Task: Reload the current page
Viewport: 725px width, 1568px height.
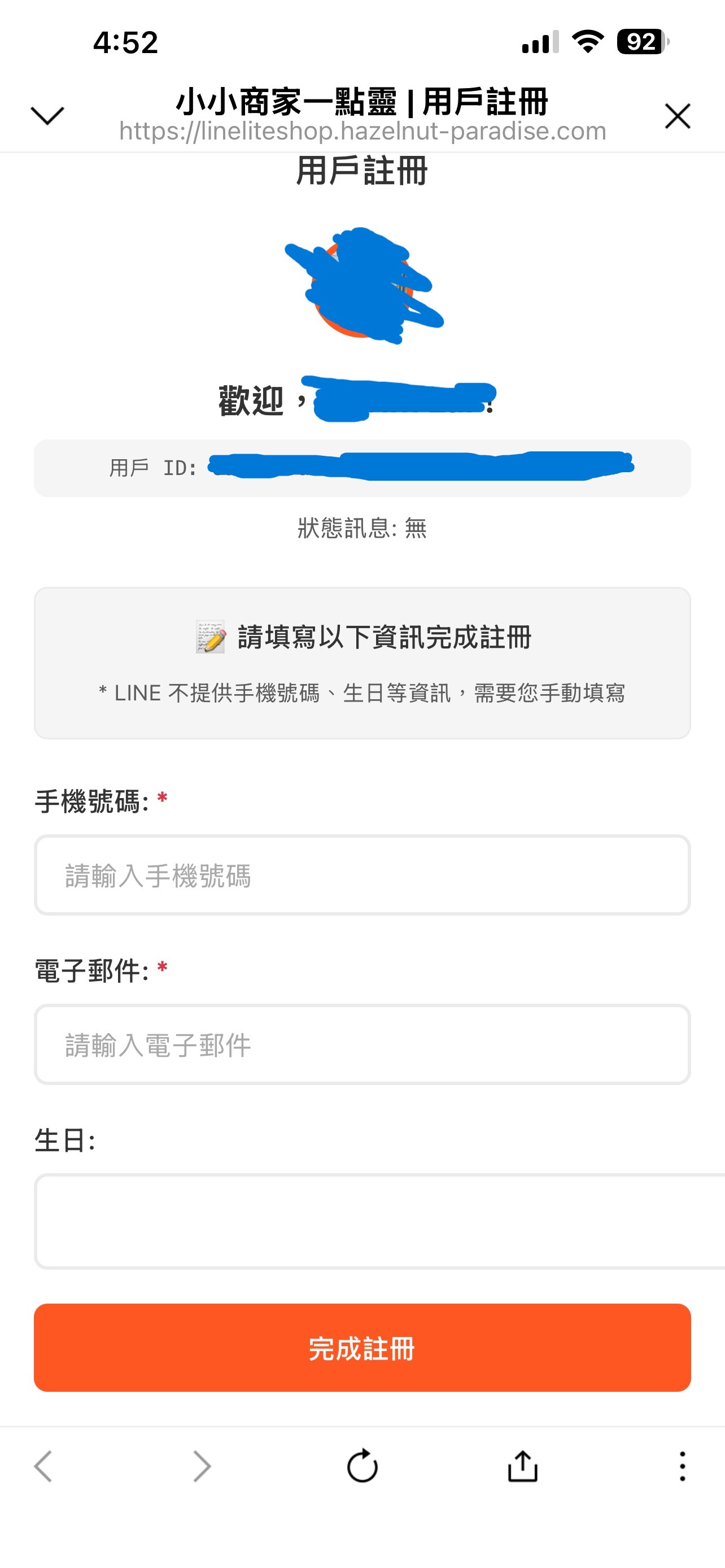Action: pyautogui.click(x=362, y=1466)
